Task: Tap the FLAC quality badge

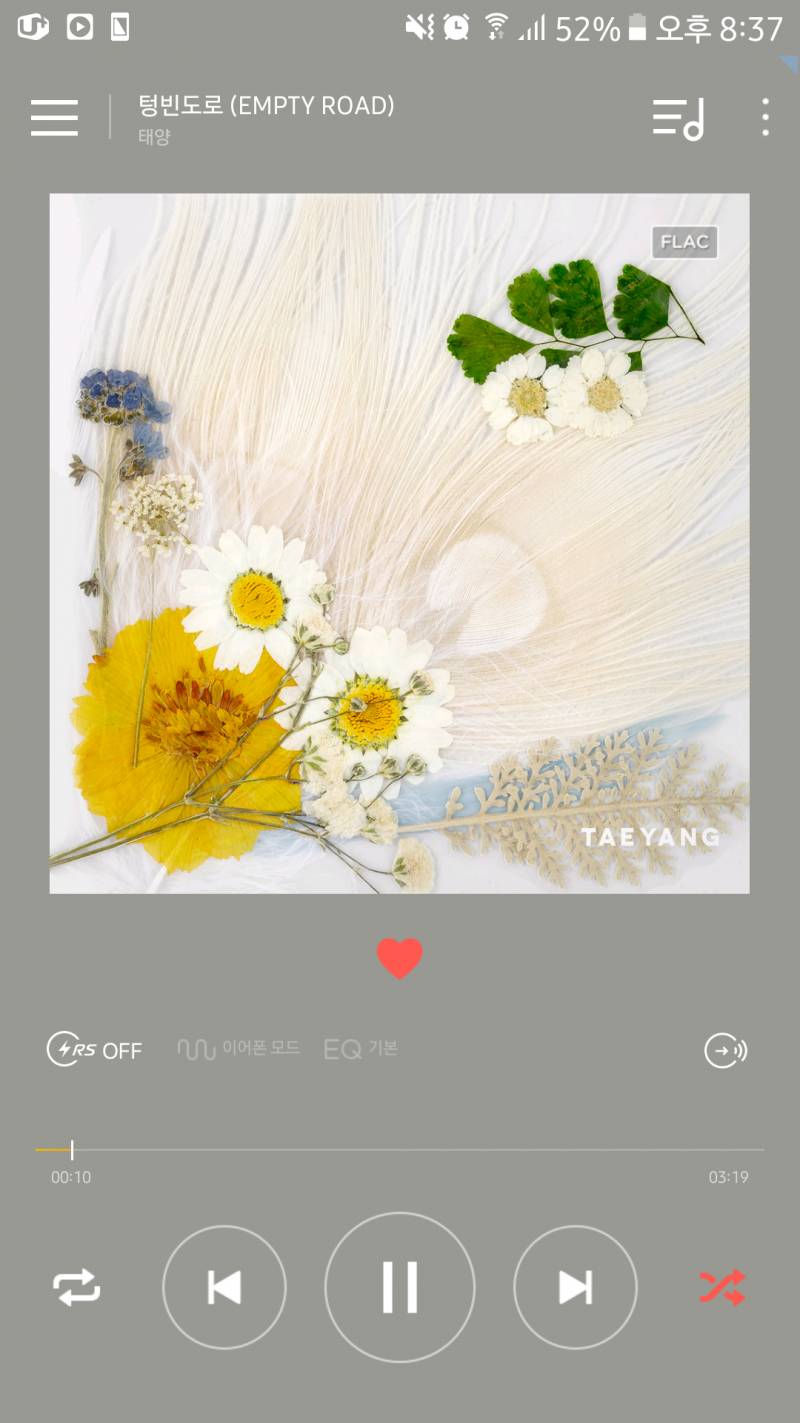Action: pos(685,242)
